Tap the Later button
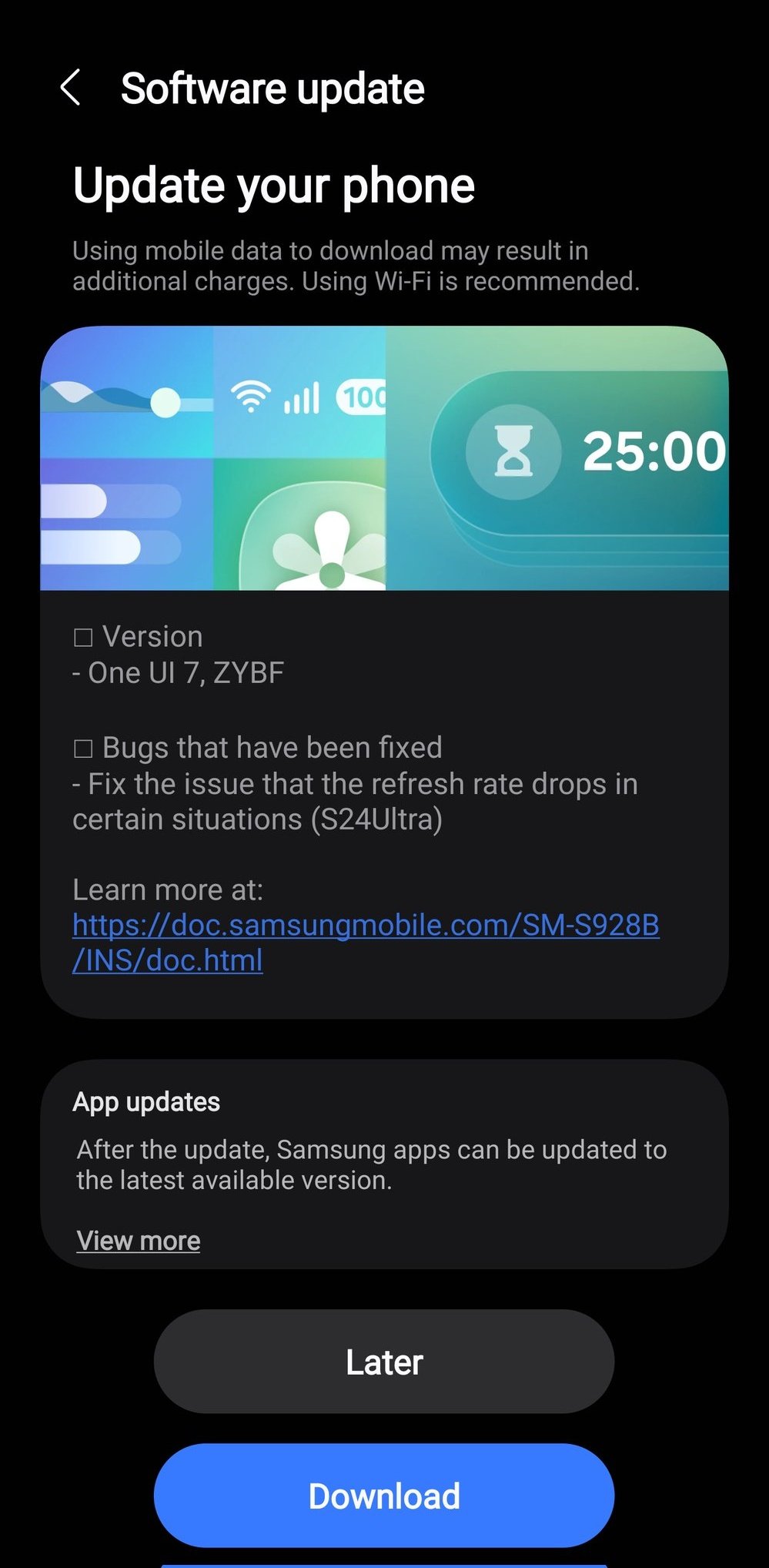This screenshot has height=1568, width=769. coord(383,1361)
